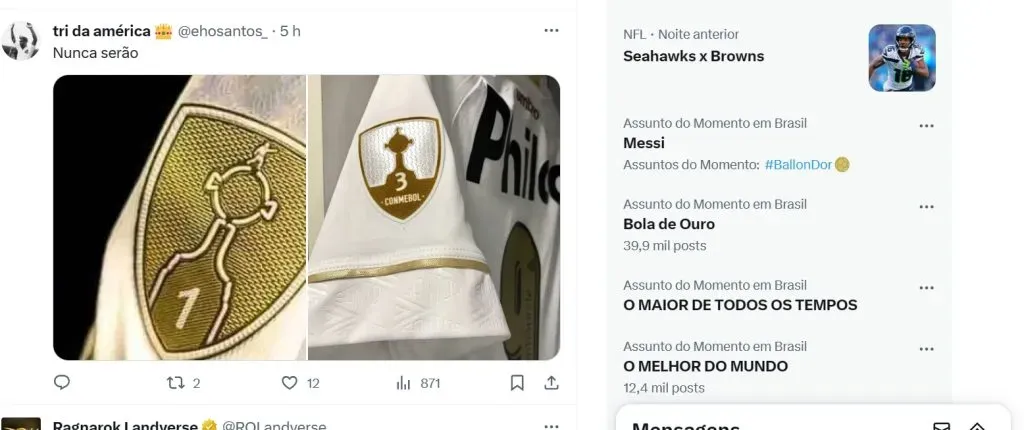Screen dimensions: 1024x430
Task: Show more options for Bola de Ouro
Action: tap(926, 207)
